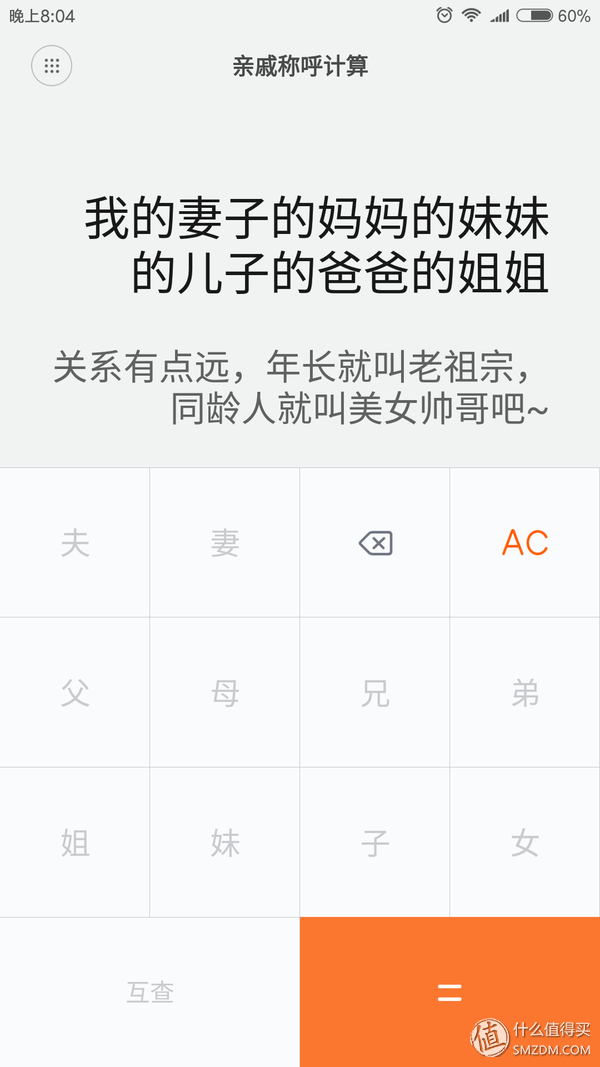Tap the 妻 (wife) key
The image size is (600, 1067).
coord(225,543)
